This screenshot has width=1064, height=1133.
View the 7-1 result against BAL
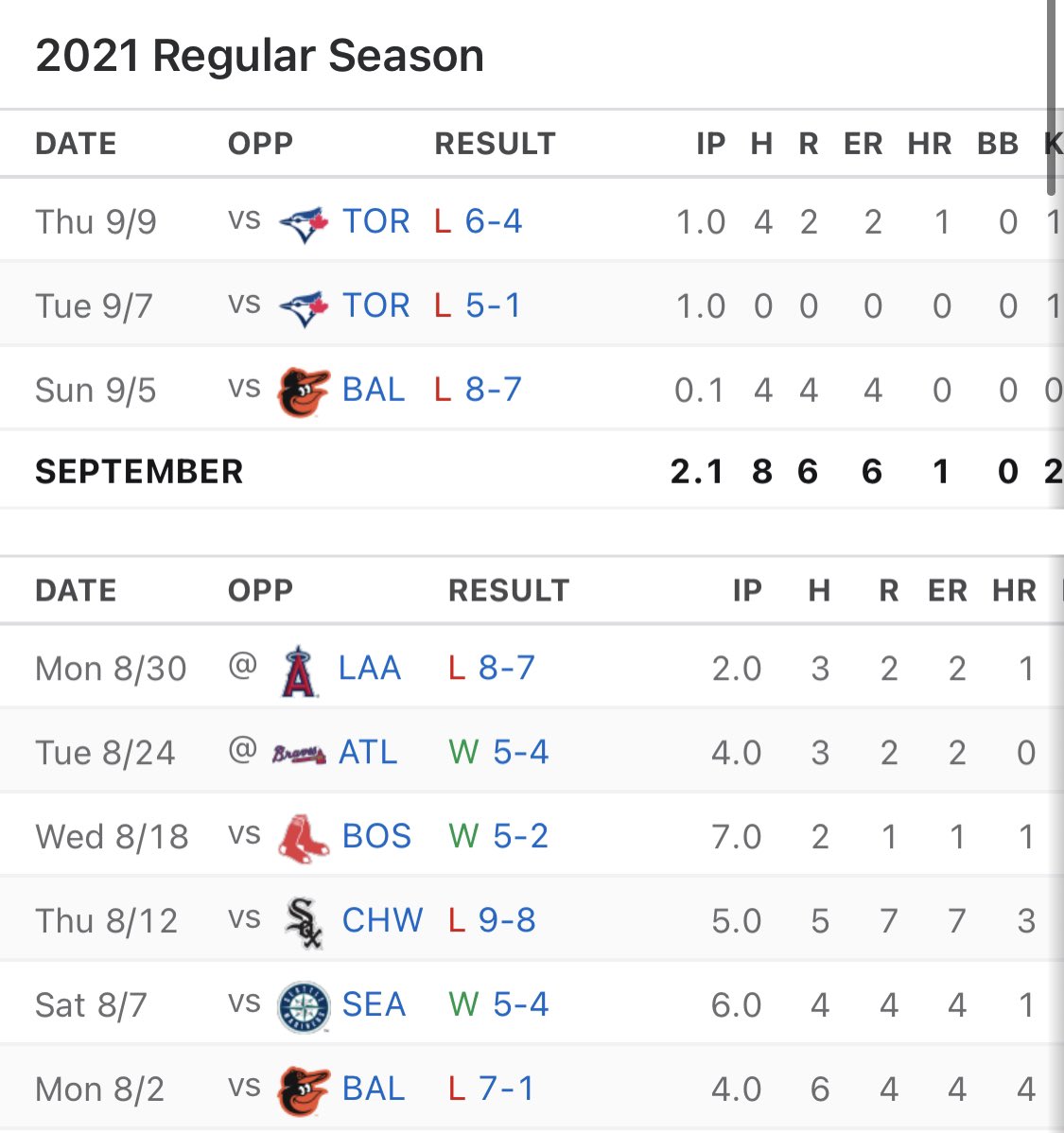[x=506, y=1089]
